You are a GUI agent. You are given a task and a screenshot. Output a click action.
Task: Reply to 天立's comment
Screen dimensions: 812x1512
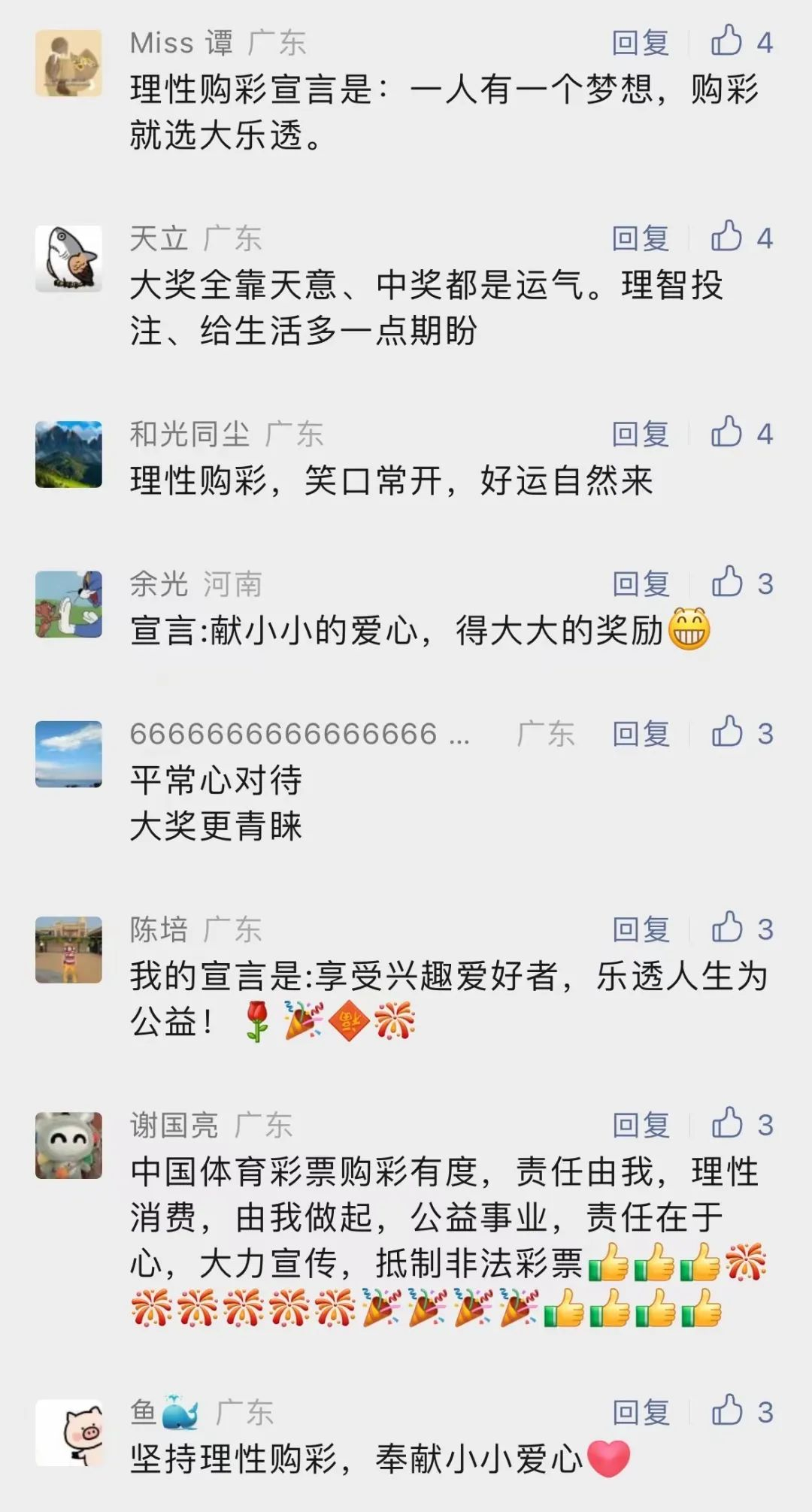click(641, 238)
